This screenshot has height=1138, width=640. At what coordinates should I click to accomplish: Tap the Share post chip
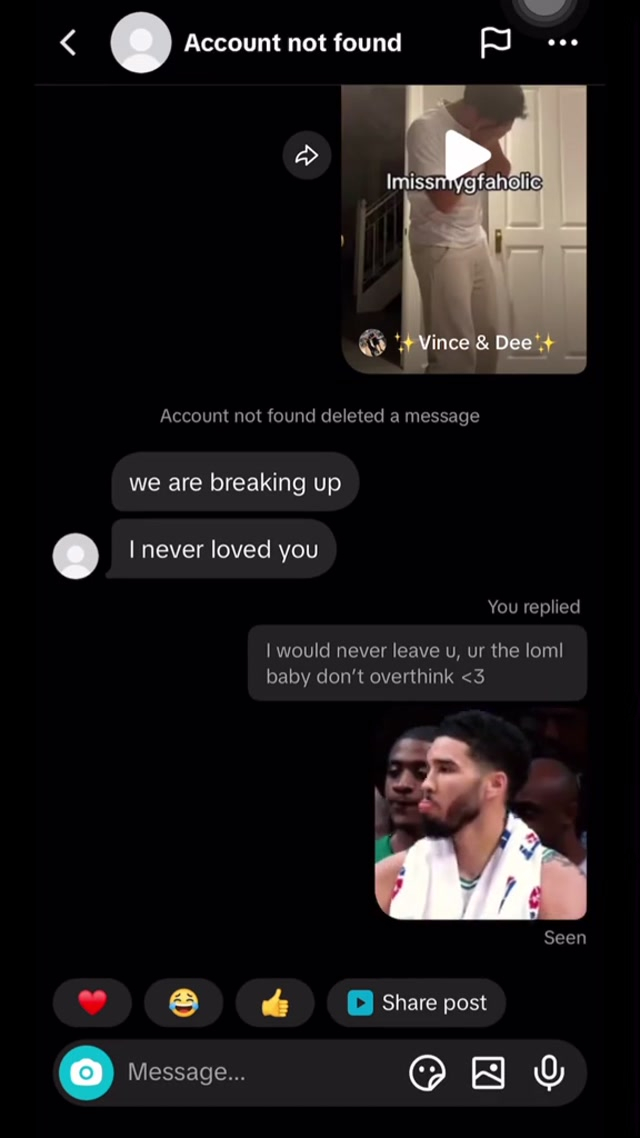(x=416, y=1002)
